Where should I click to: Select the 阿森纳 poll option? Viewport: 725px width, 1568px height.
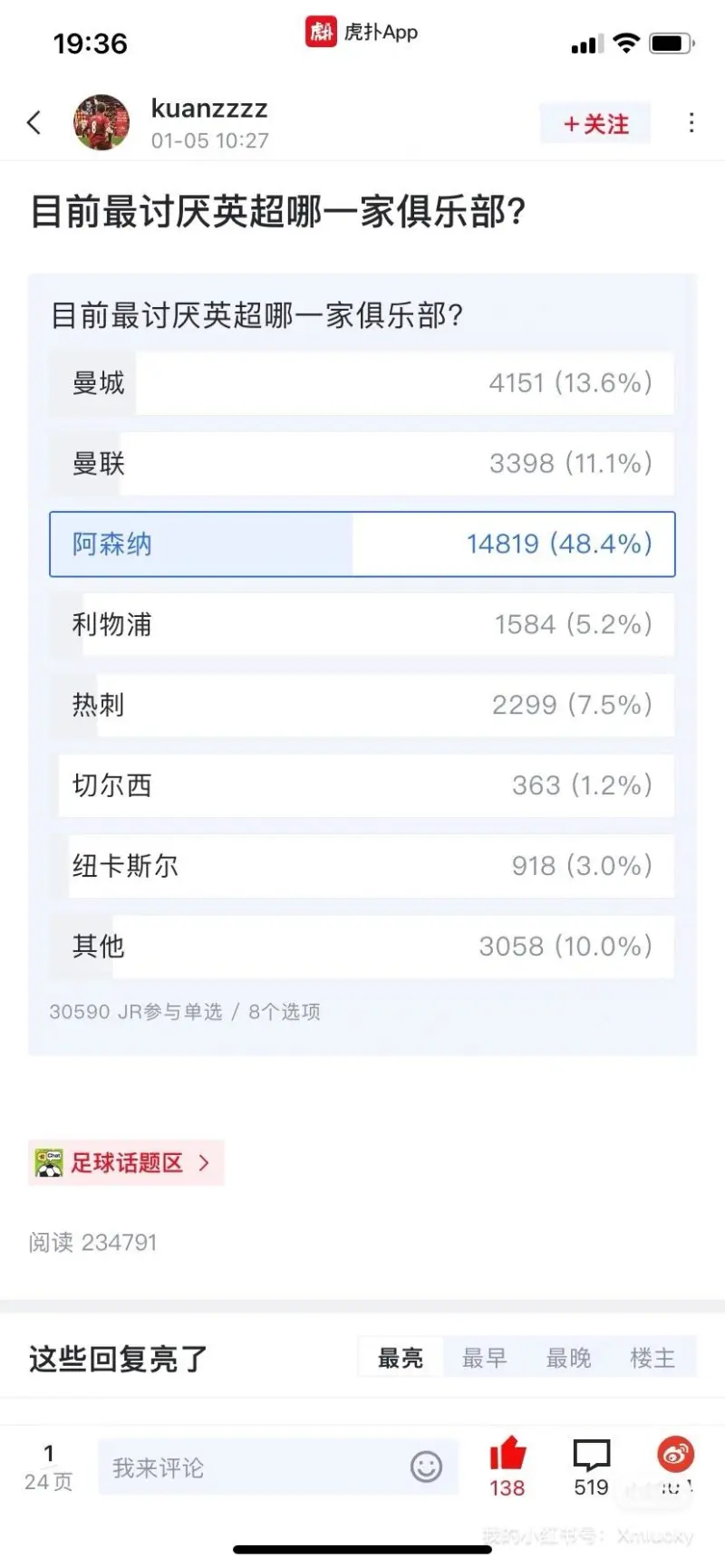click(362, 544)
